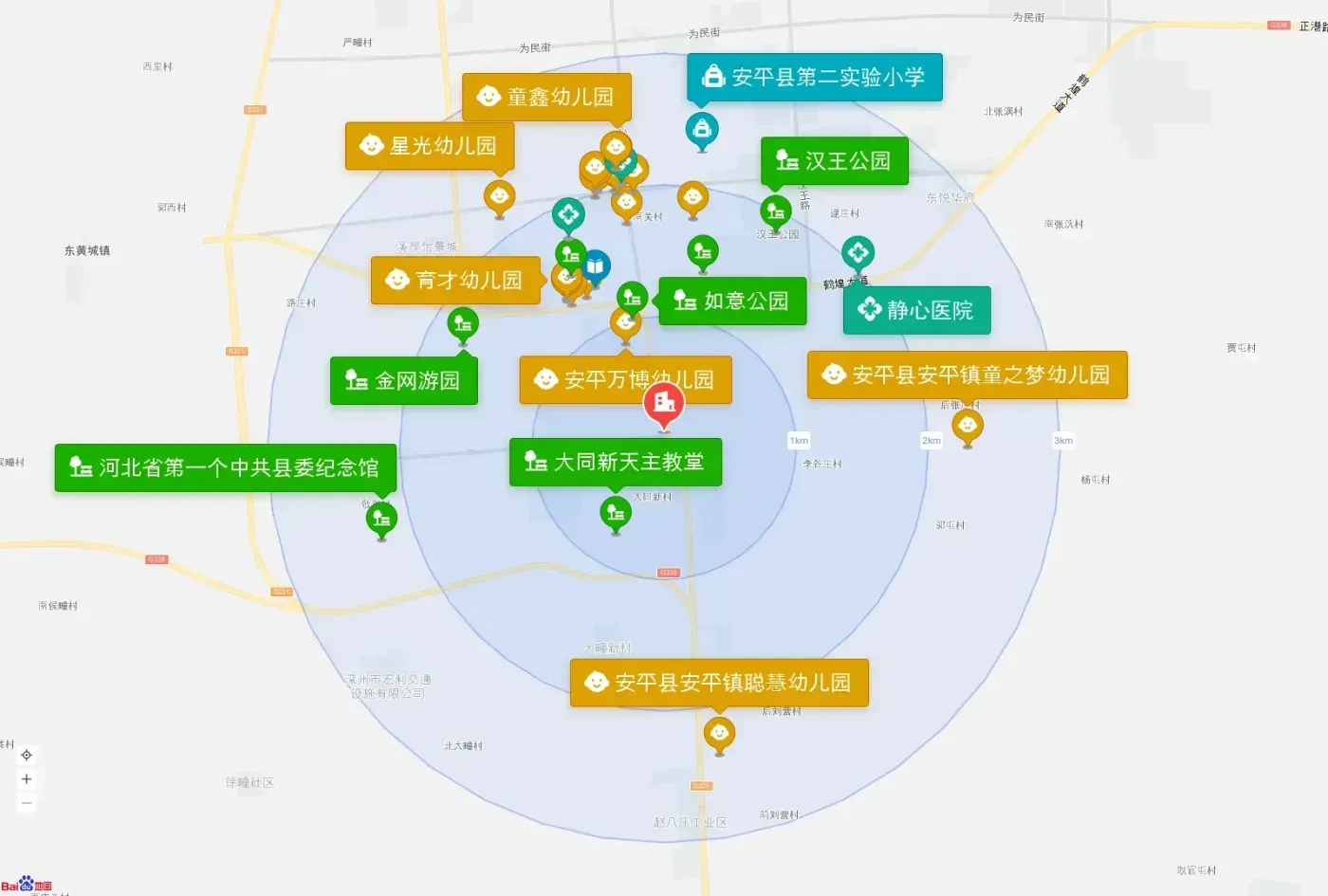Select the 童鑫幼儿园 marker label
The width and height of the screenshot is (1328, 896).
click(546, 97)
